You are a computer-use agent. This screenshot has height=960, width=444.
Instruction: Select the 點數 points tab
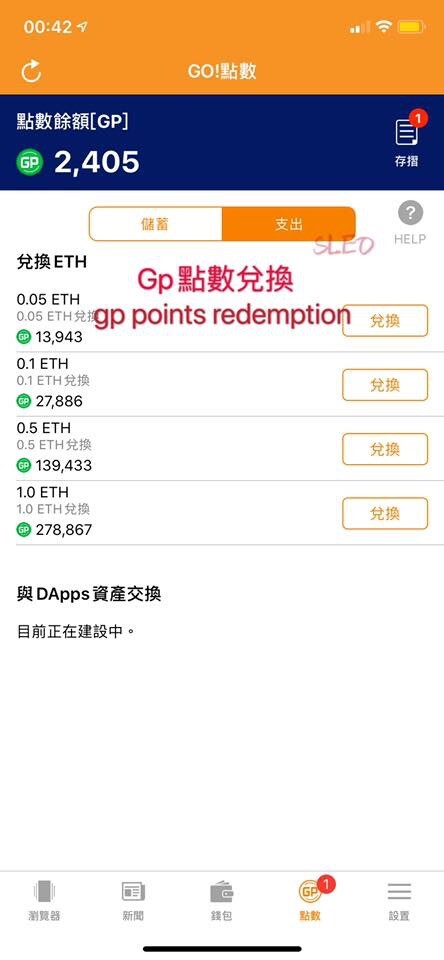(310, 901)
